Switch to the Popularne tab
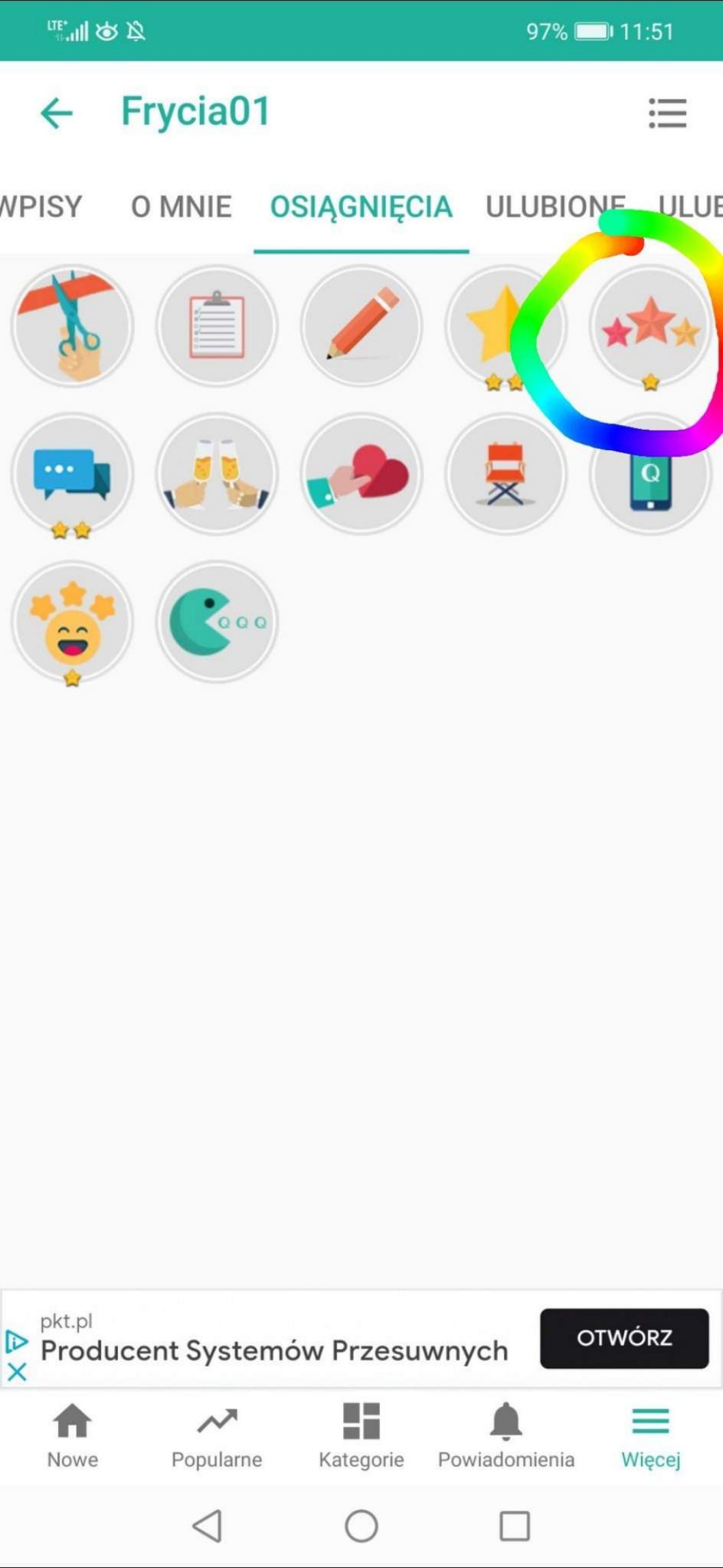This screenshot has width=723, height=1568. (217, 1434)
